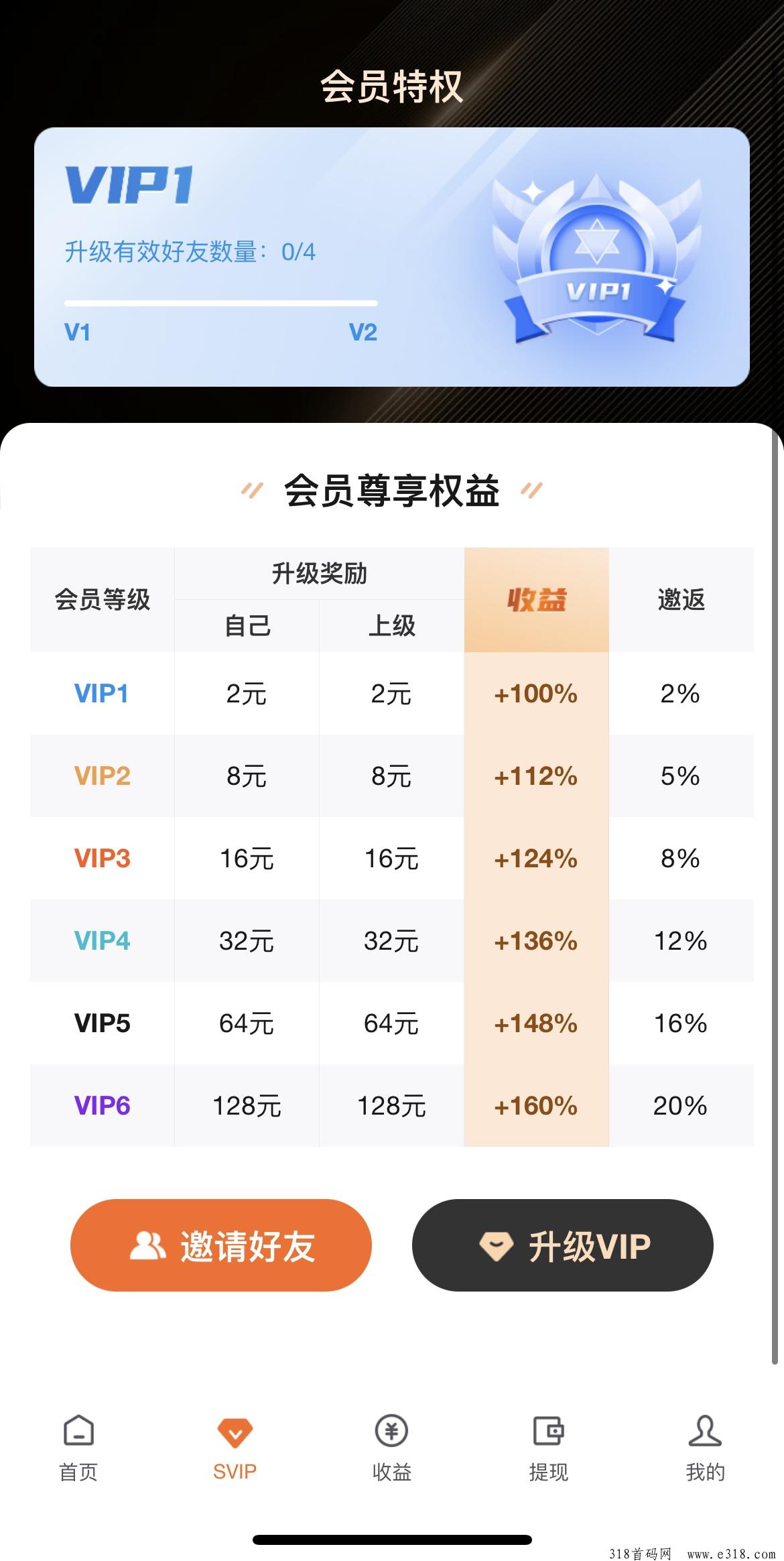The image size is (784, 1561).
Task: Open the 提现 withdrawal tab
Action: [x=549, y=1448]
